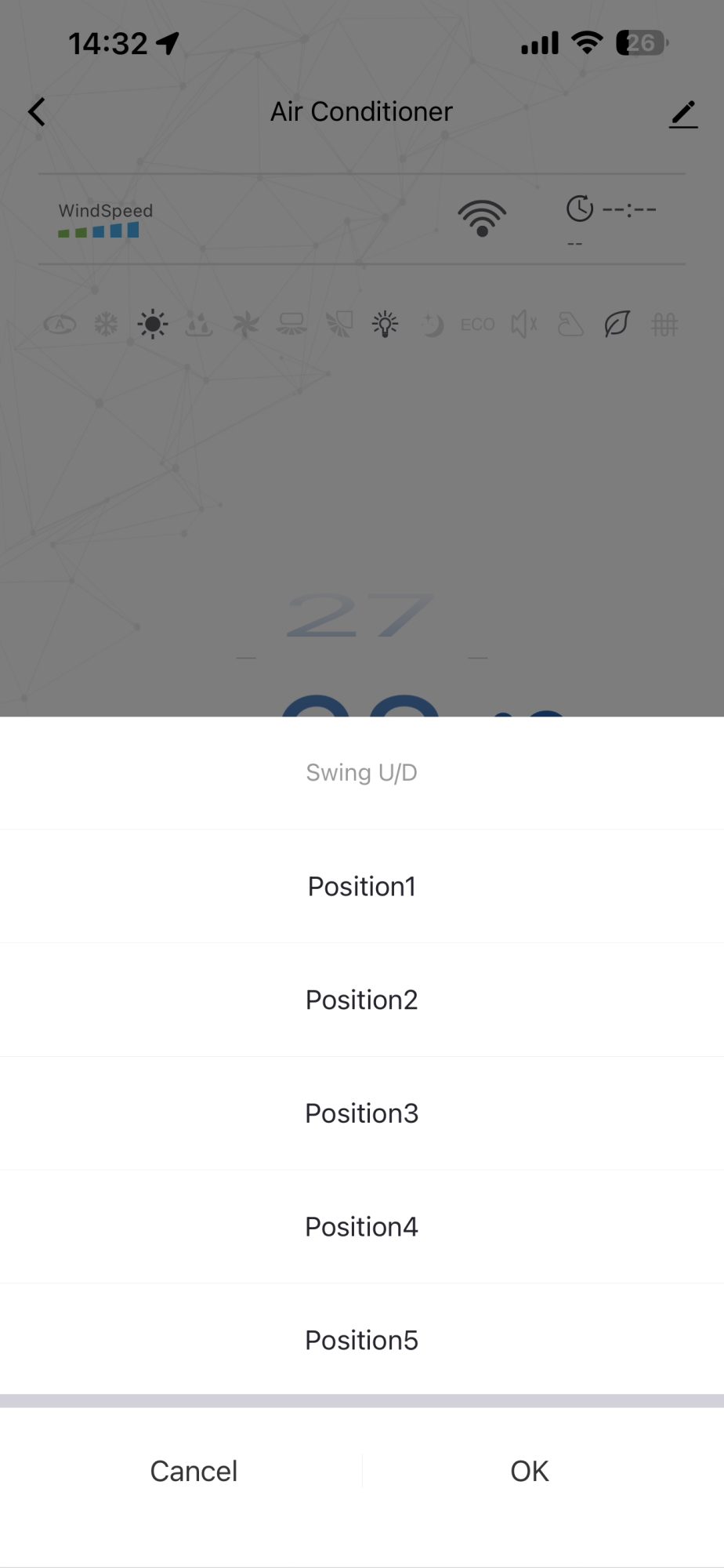
Task: Cancel the Swing U/D dialog
Action: tap(194, 1472)
